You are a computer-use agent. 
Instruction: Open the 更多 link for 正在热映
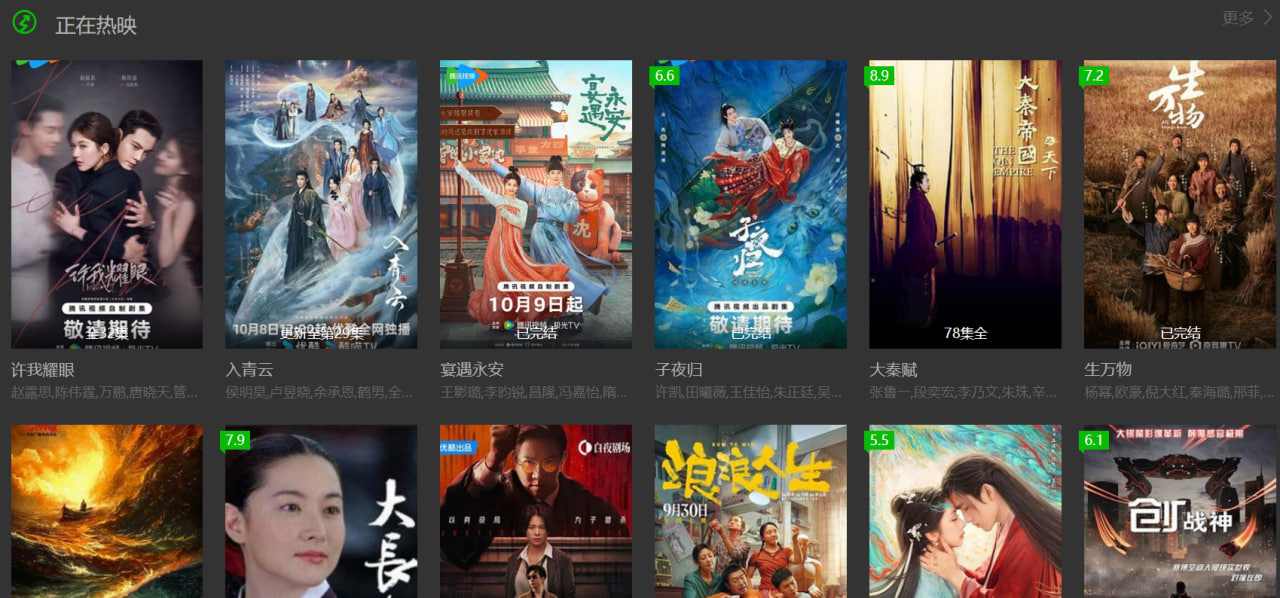click(1246, 18)
